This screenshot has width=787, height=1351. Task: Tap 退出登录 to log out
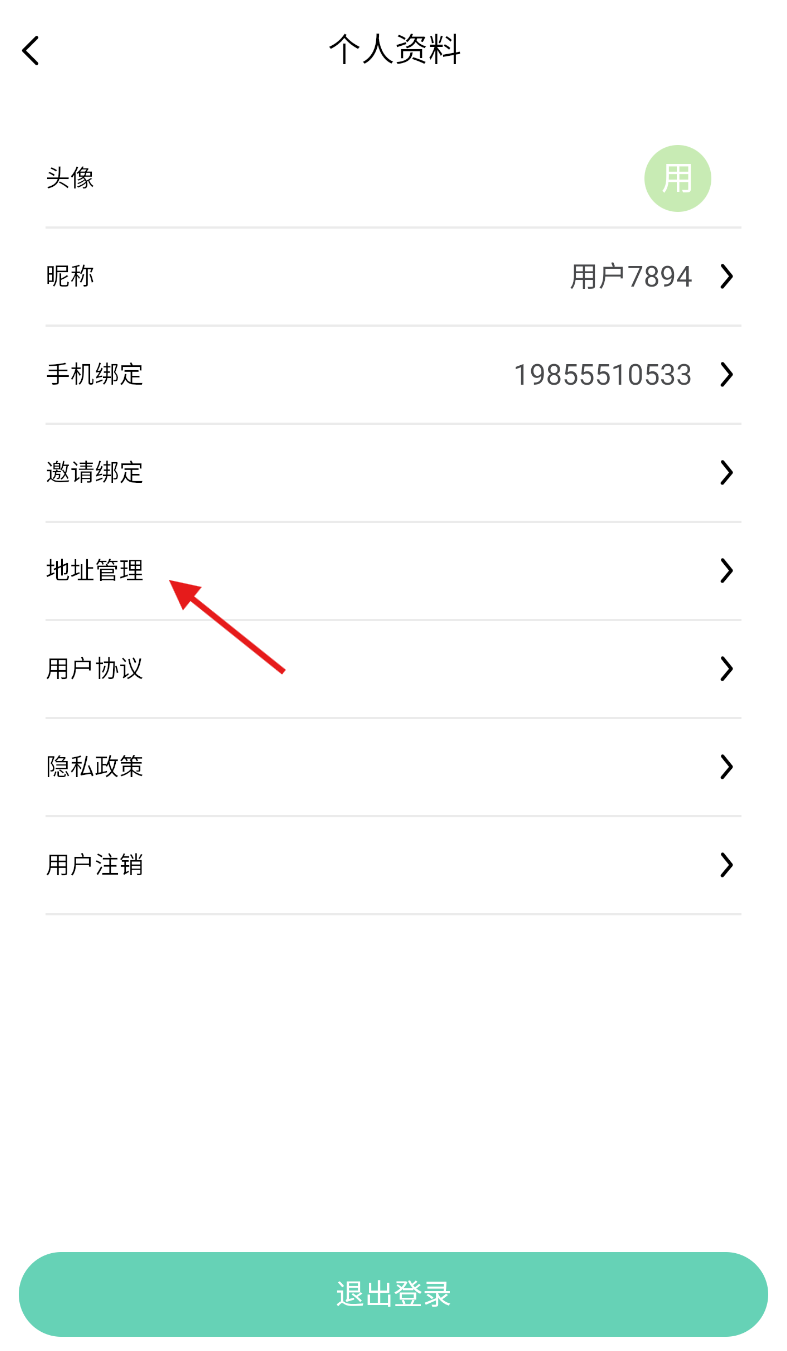click(x=393, y=1294)
